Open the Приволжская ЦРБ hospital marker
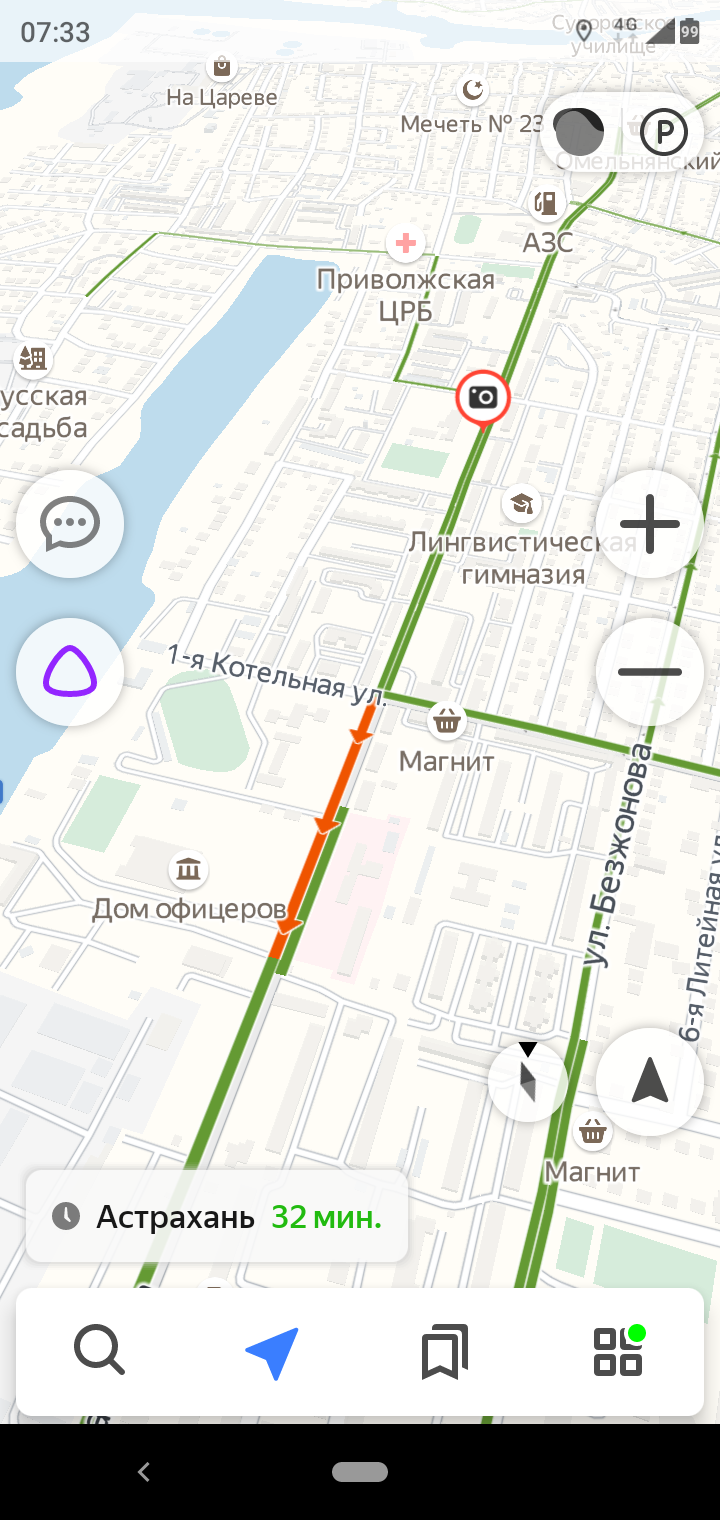 pyautogui.click(x=405, y=243)
